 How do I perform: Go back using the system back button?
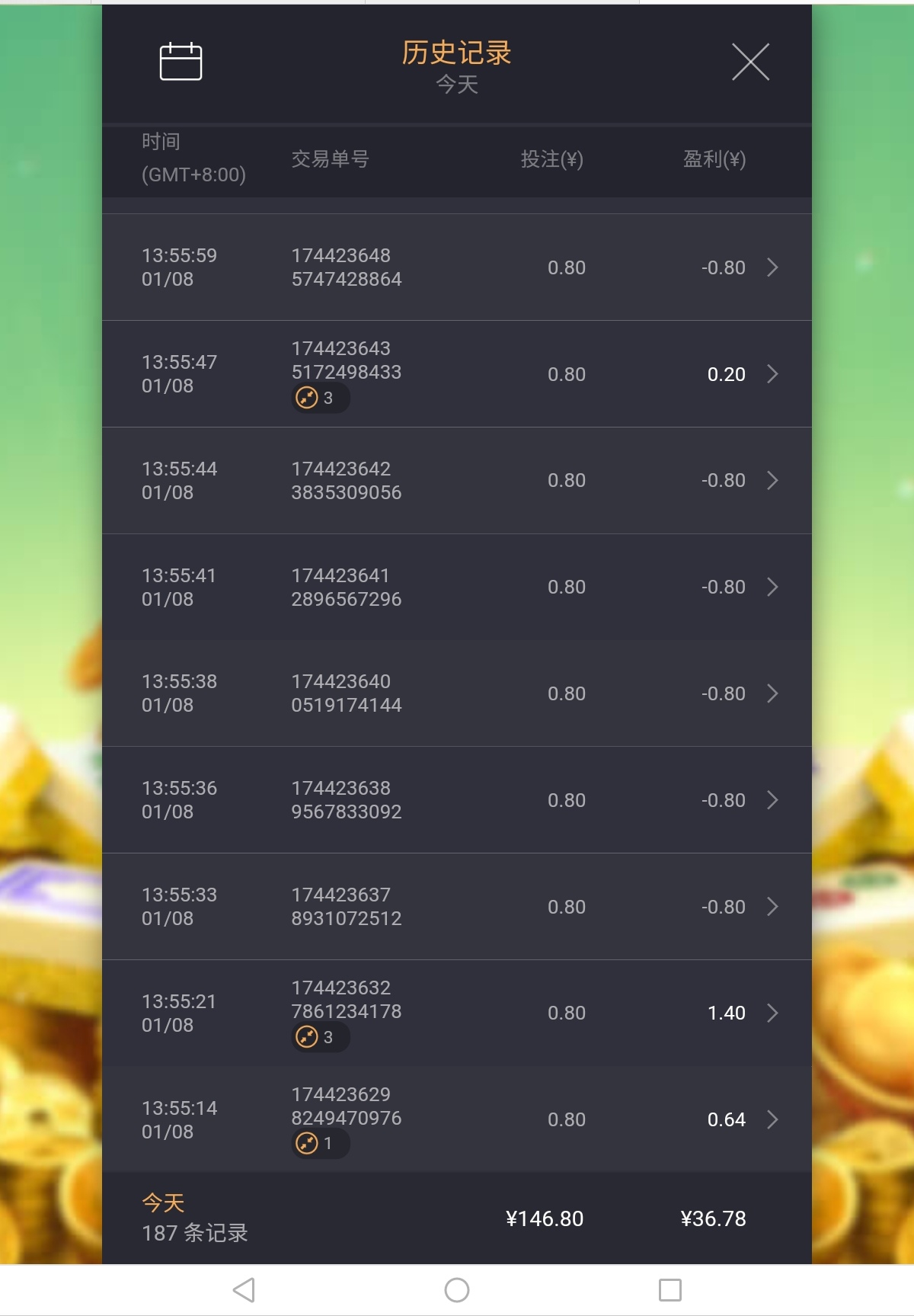coord(244,1290)
